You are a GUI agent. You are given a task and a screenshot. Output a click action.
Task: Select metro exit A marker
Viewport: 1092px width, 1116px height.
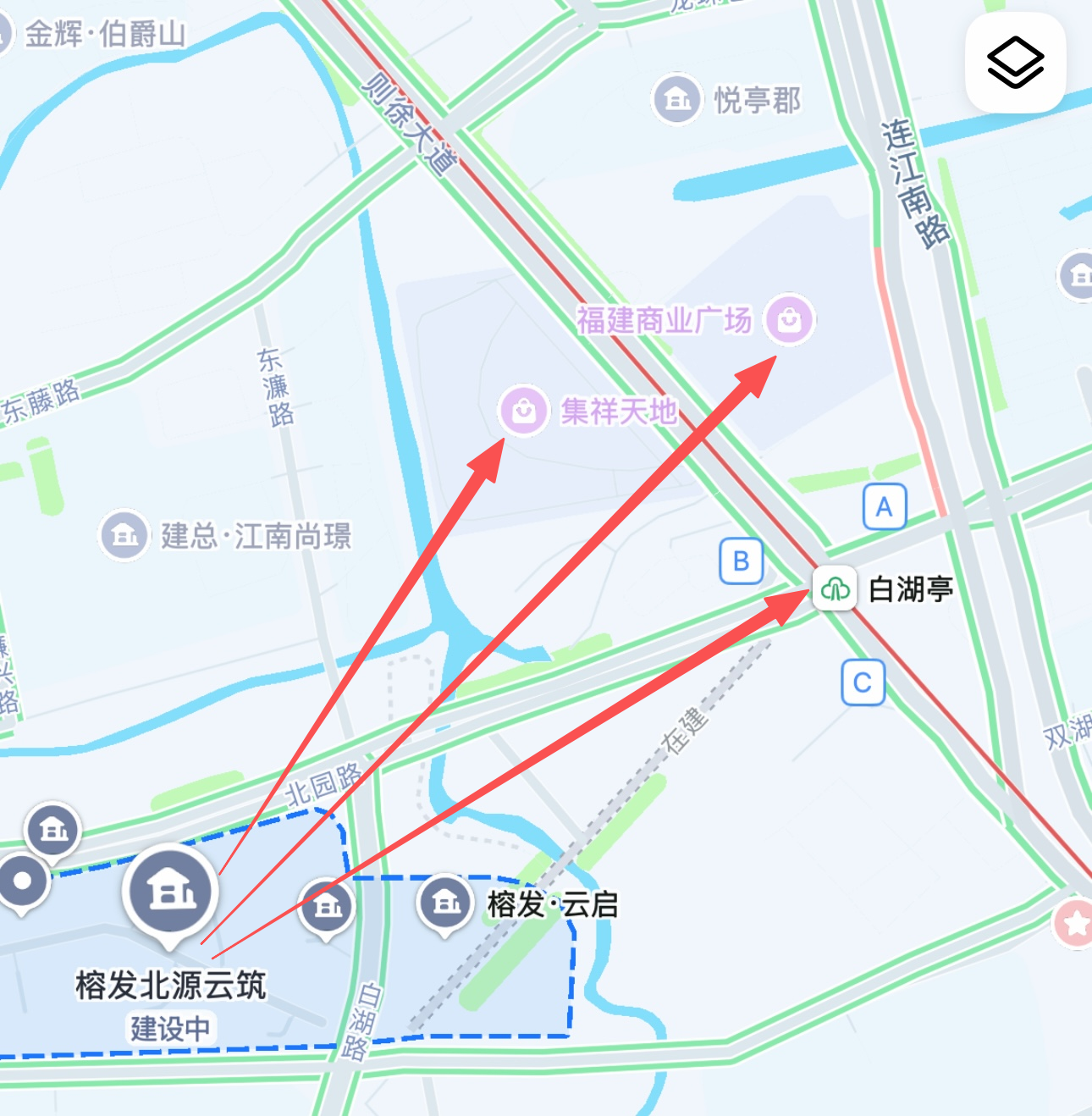click(x=885, y=506)
